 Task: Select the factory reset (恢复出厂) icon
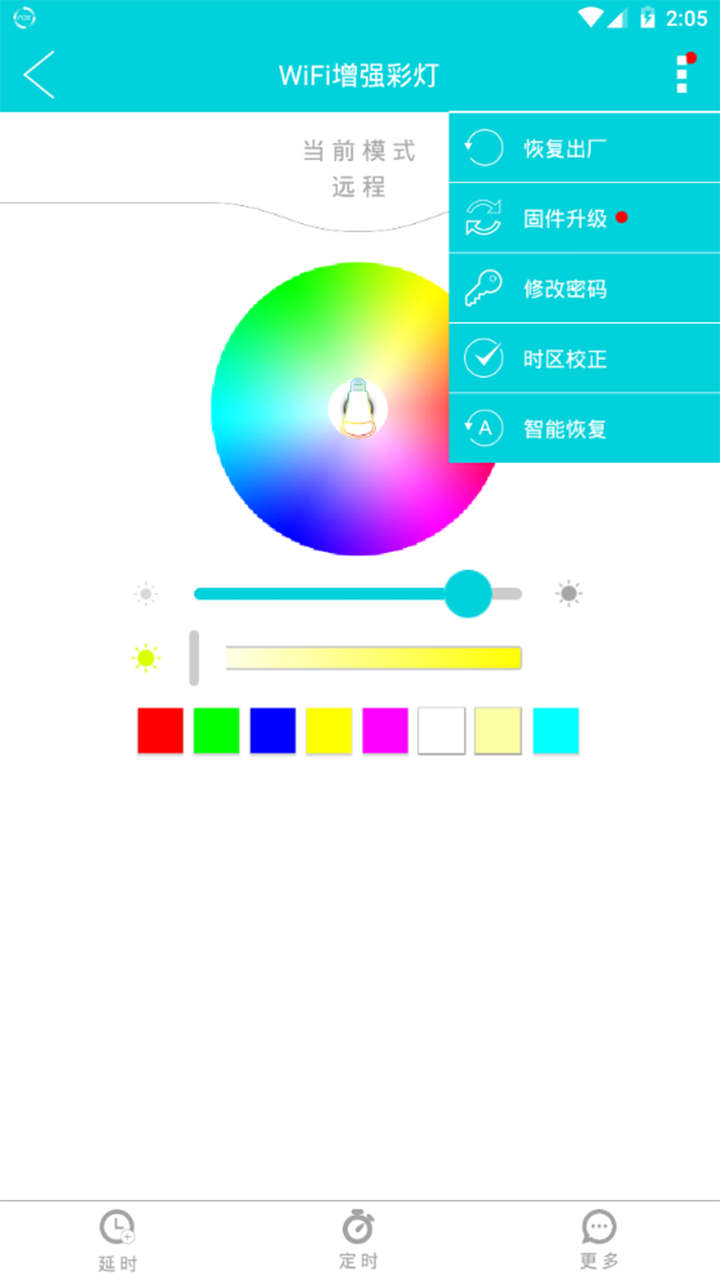483,147
